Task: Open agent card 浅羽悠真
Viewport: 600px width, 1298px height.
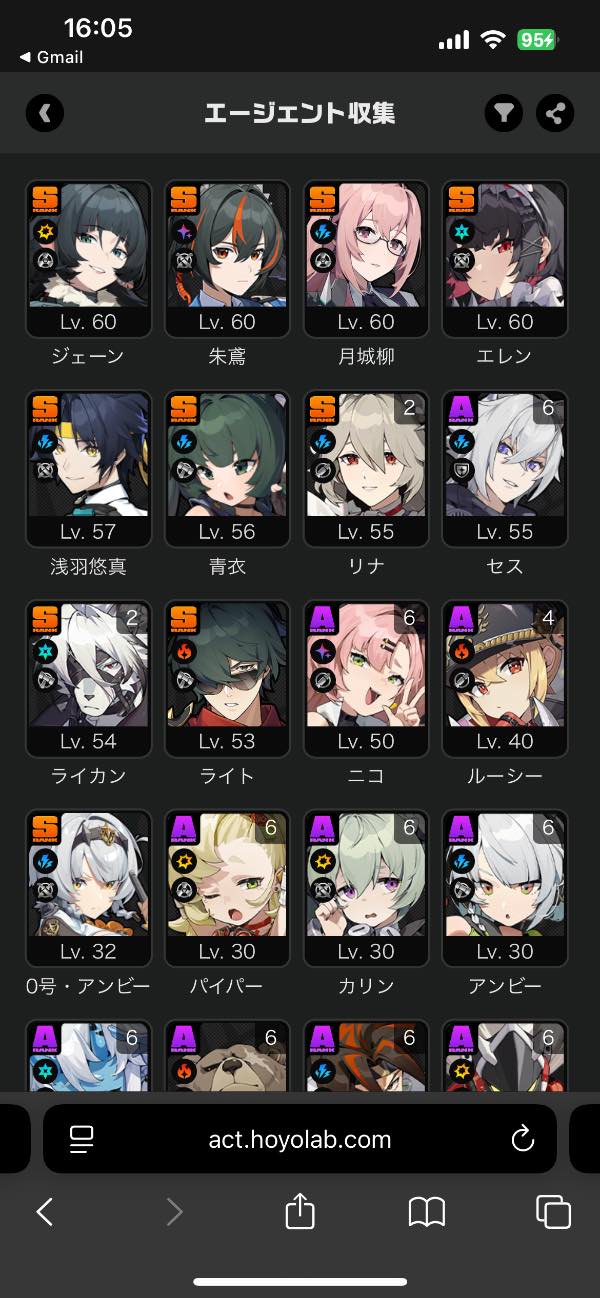Action: click(x=88, y=468)
